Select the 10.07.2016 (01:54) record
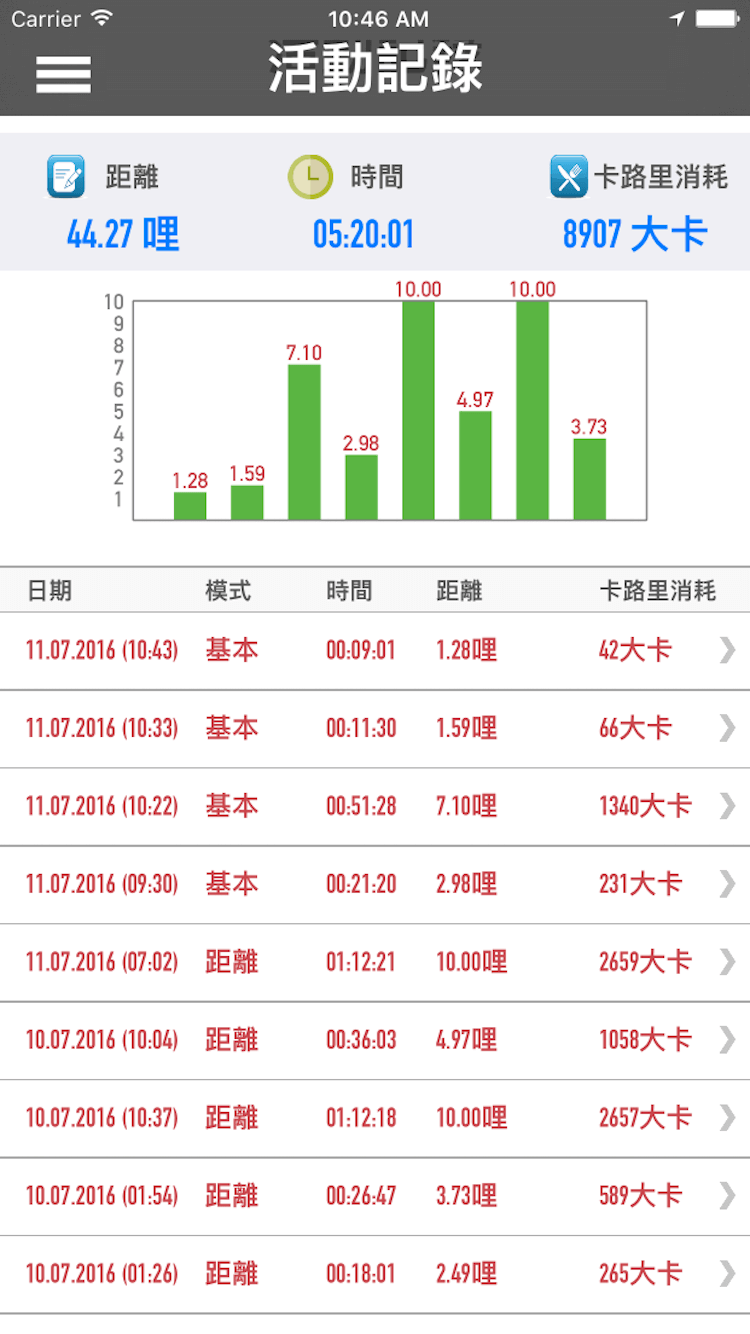This screenshot has width=750, height=1334. (x=375, y=1197)
